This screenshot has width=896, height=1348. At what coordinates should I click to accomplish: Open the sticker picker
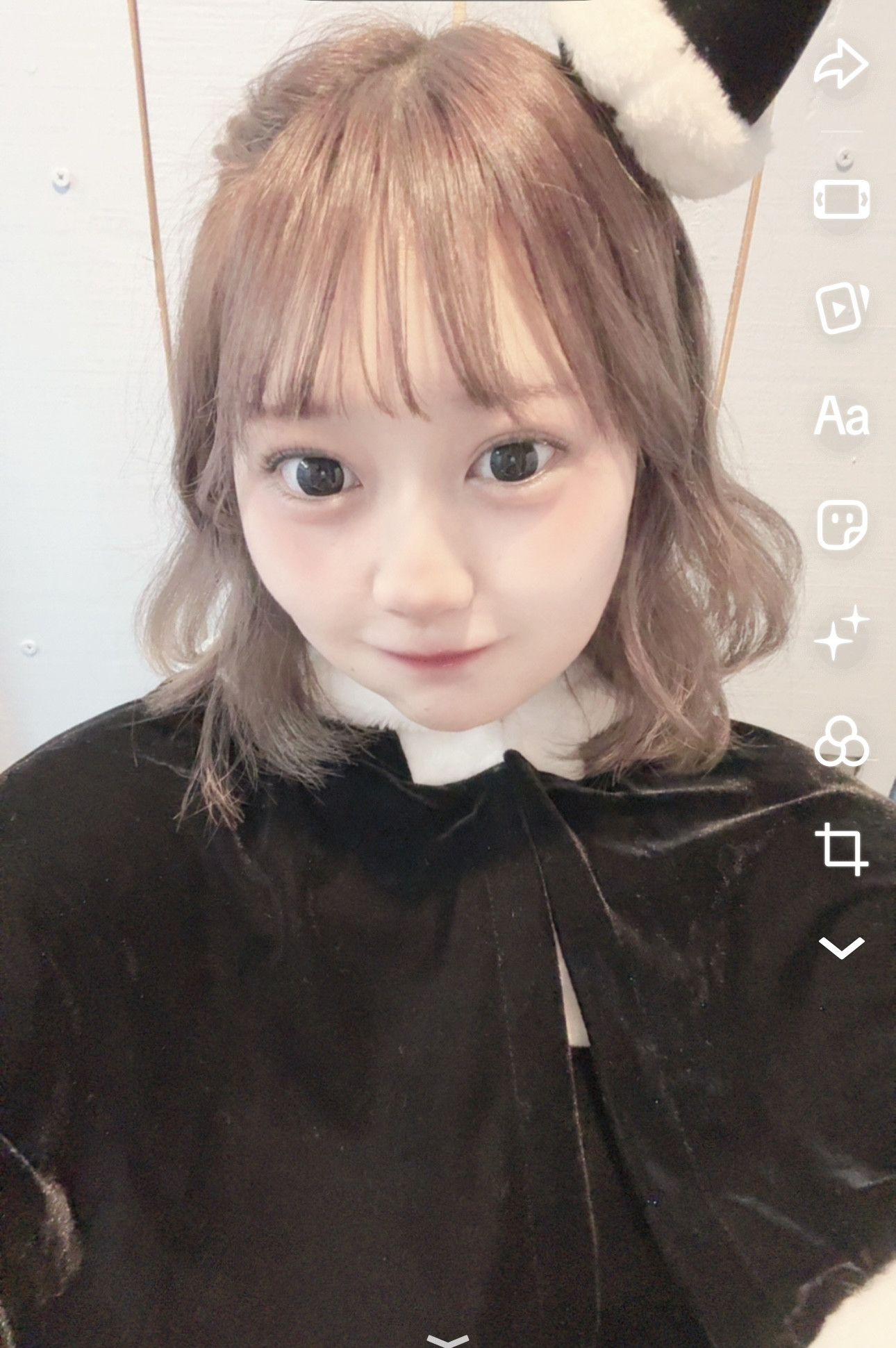[x=841, y=525]
